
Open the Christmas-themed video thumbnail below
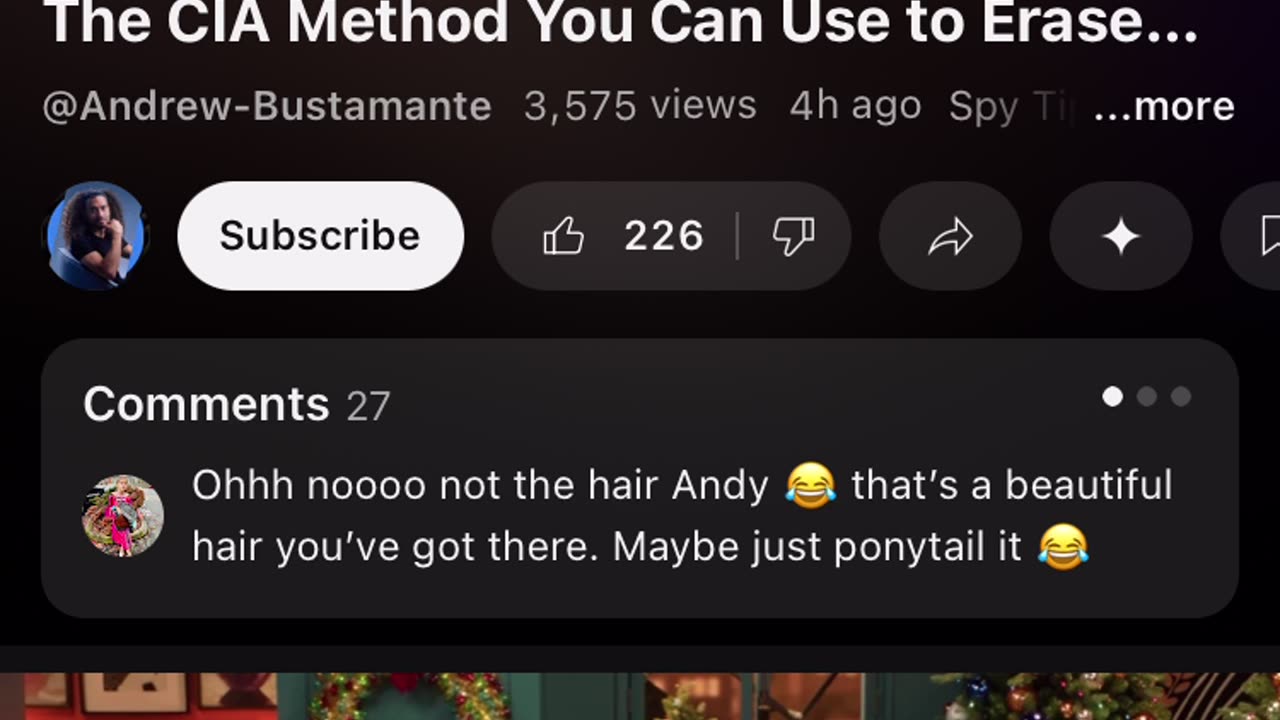[x=640, y=697]
